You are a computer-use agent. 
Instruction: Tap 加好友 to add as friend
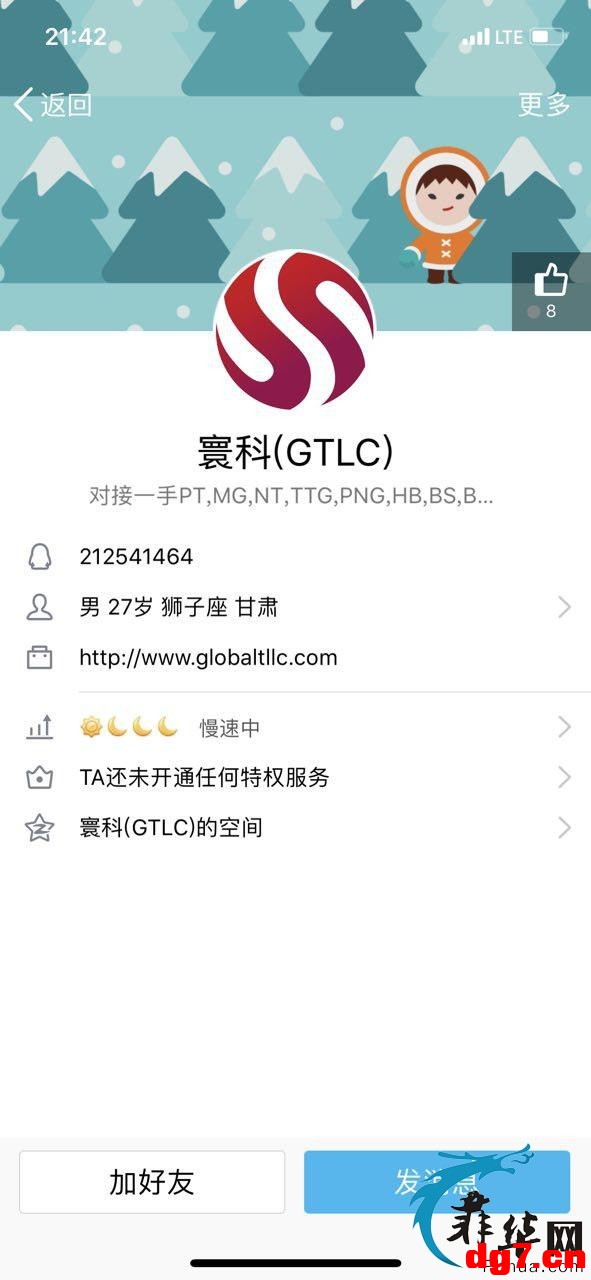click(152, 1182)
